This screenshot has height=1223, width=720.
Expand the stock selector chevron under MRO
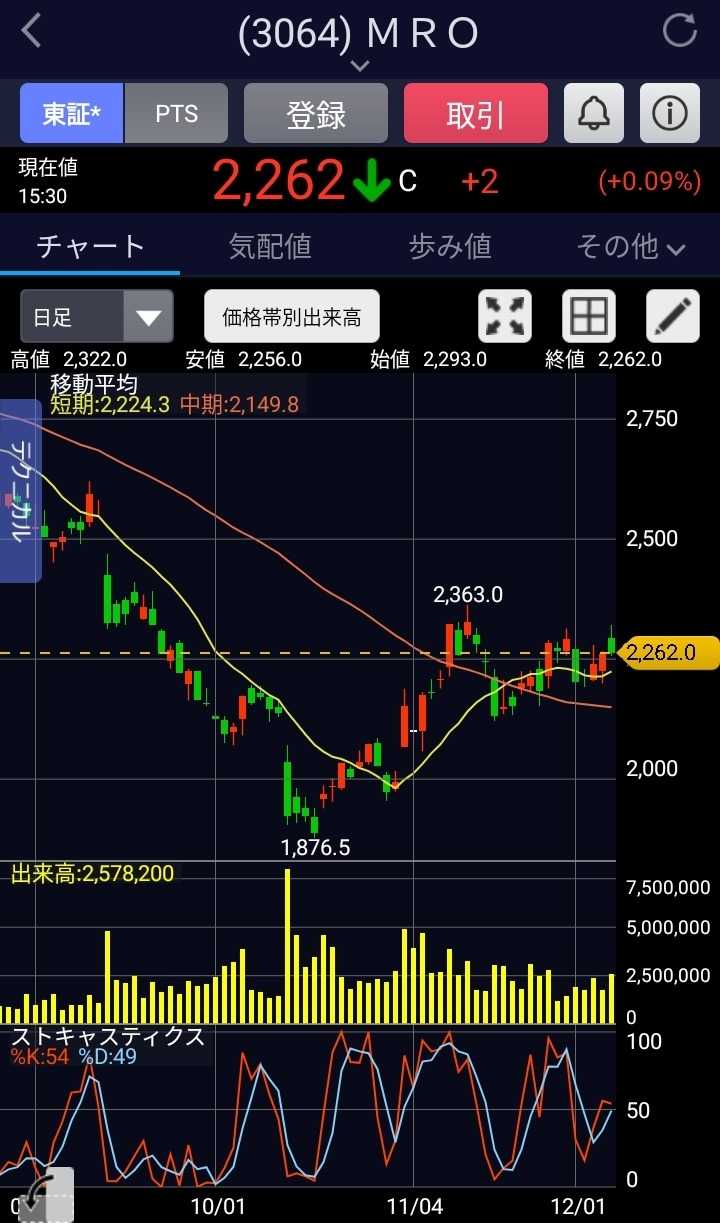360,66
